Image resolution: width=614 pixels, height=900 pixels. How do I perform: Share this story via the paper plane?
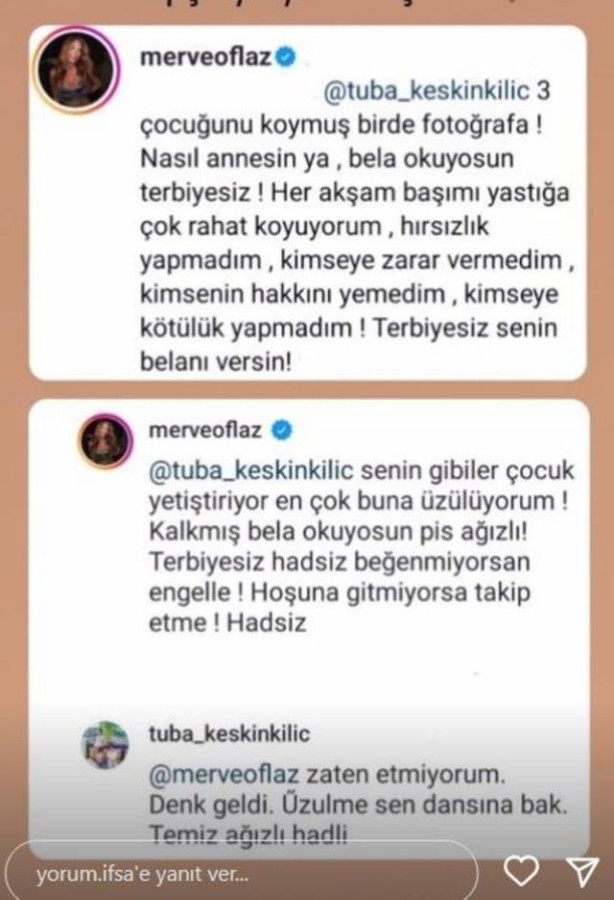tap(579, 872)
